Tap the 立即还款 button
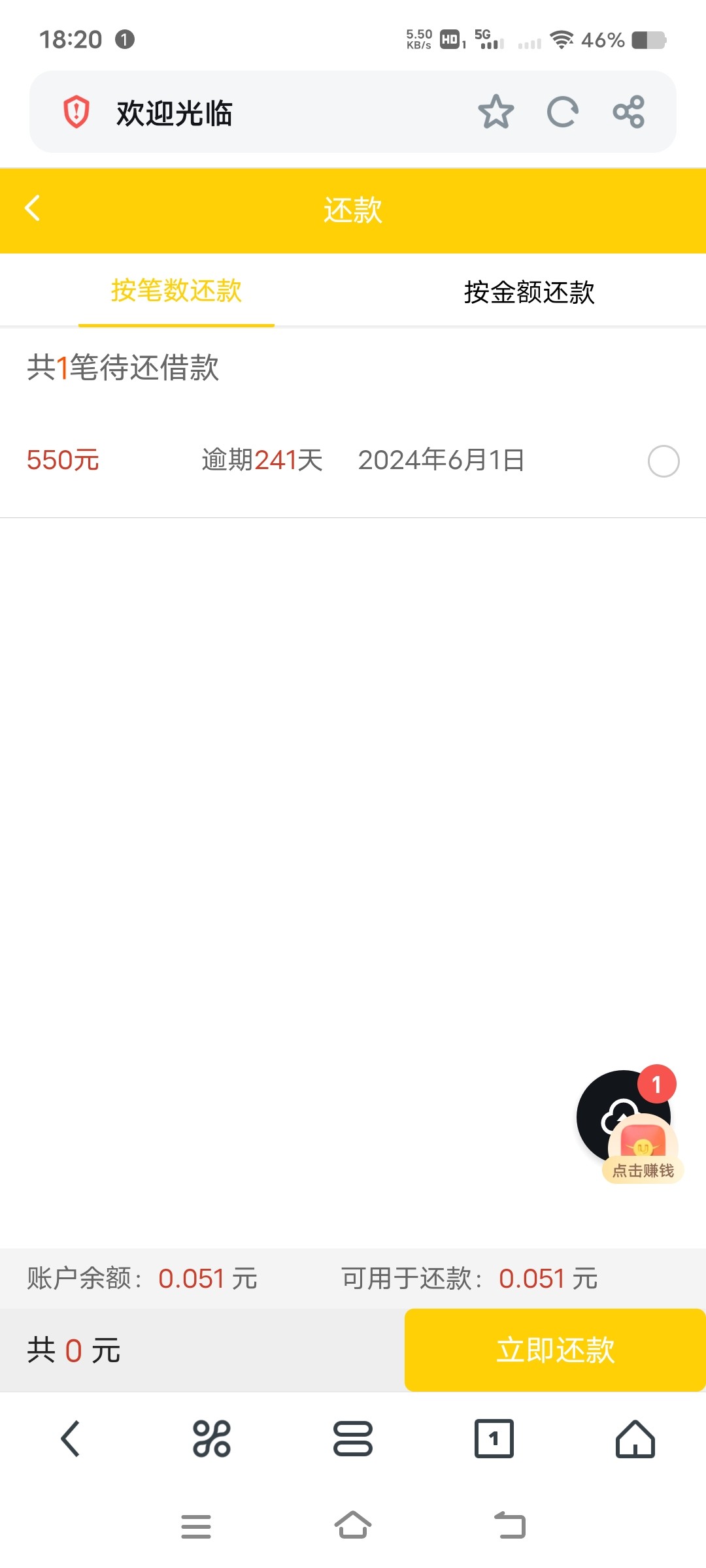This screenshot has width=706, height=1568. point(555,1350)
